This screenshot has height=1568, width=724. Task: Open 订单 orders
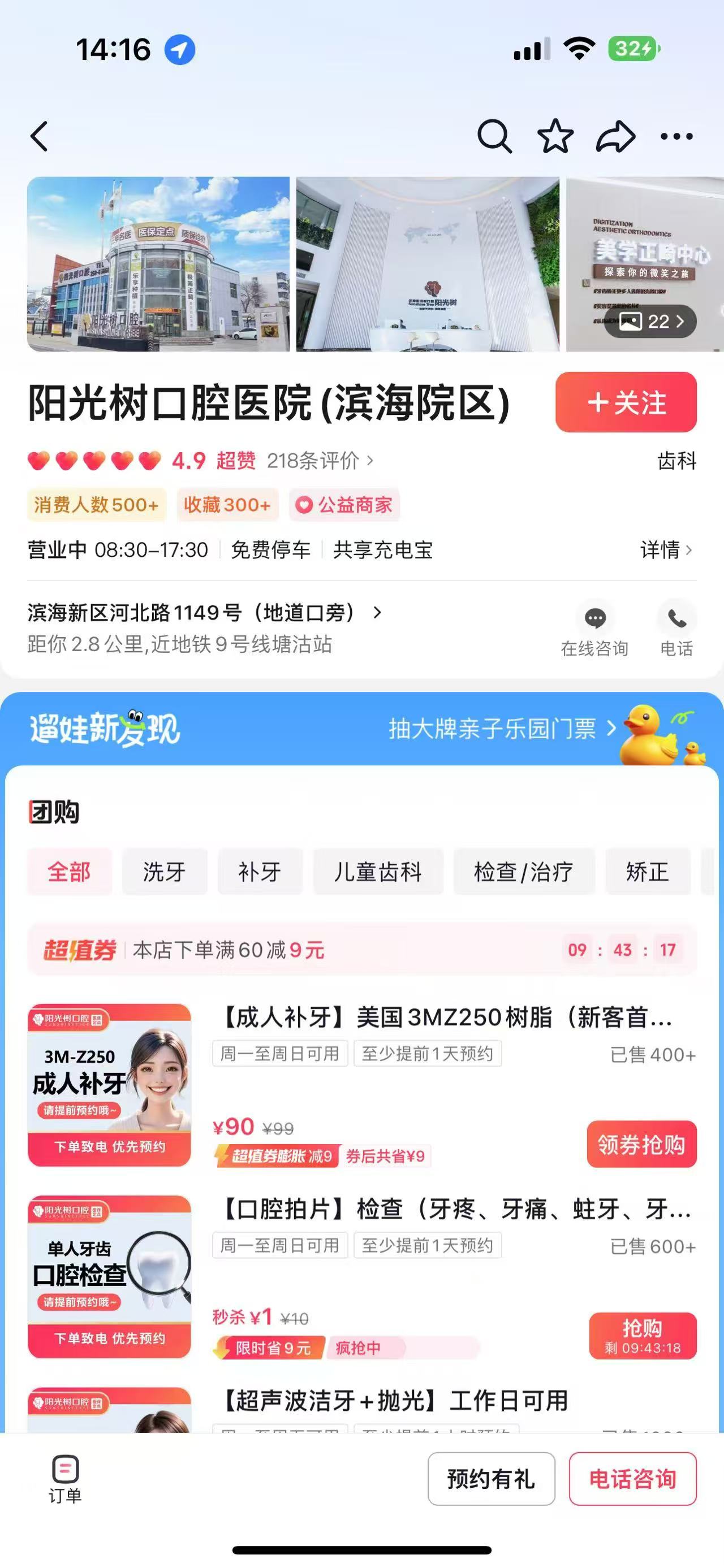point(65,1479)
